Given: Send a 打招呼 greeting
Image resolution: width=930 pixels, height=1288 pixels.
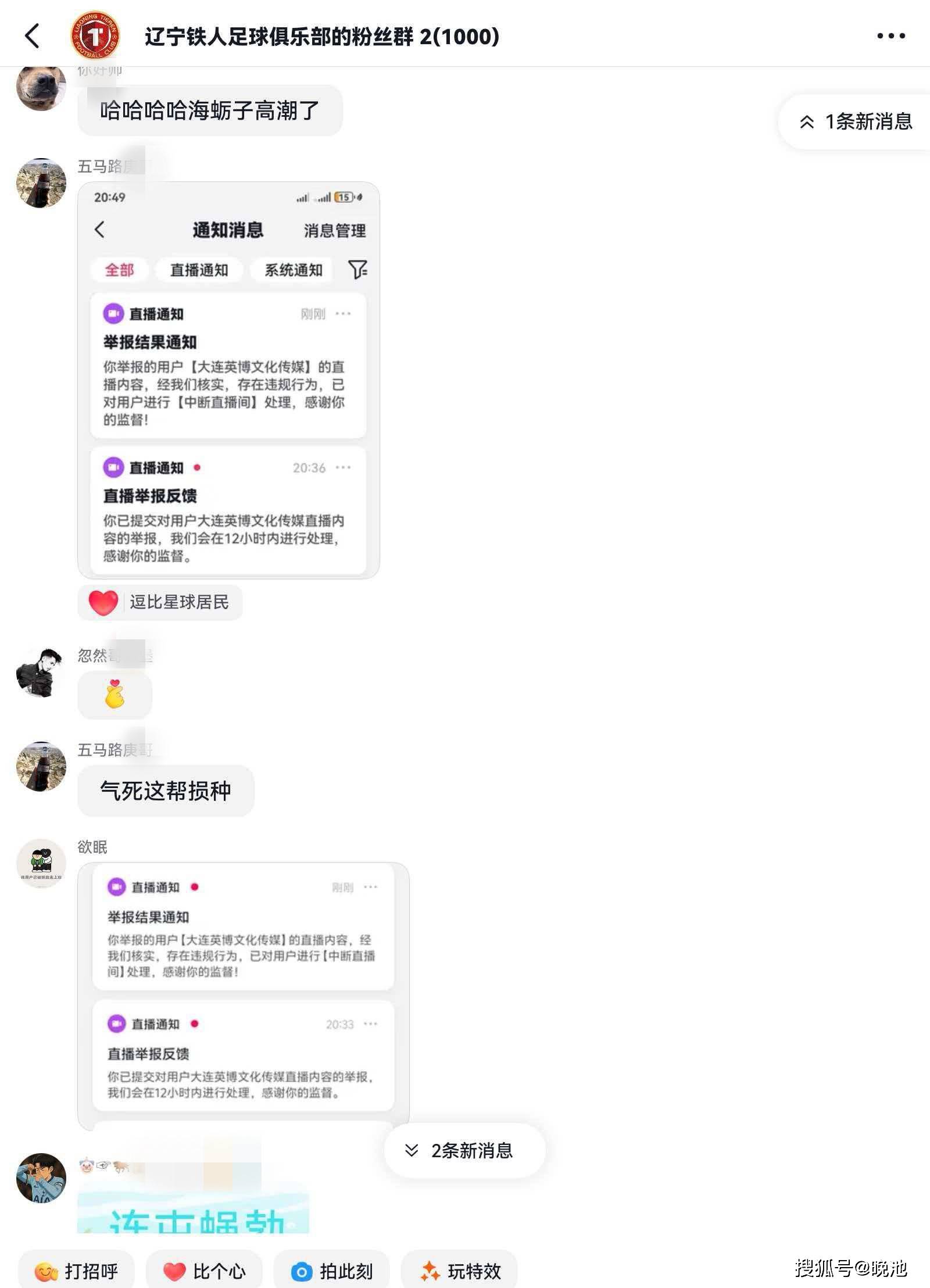Looking at the screenshot, I should tap(77, 1271).
